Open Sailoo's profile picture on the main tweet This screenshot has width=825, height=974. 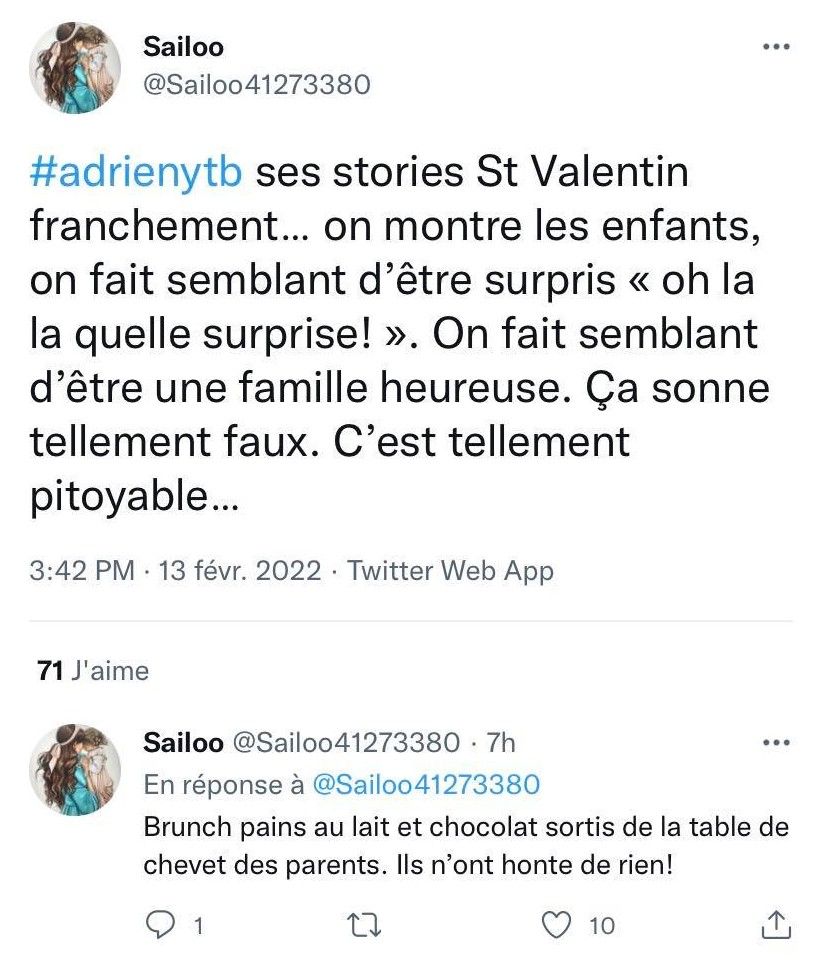(x=74, y=66)
